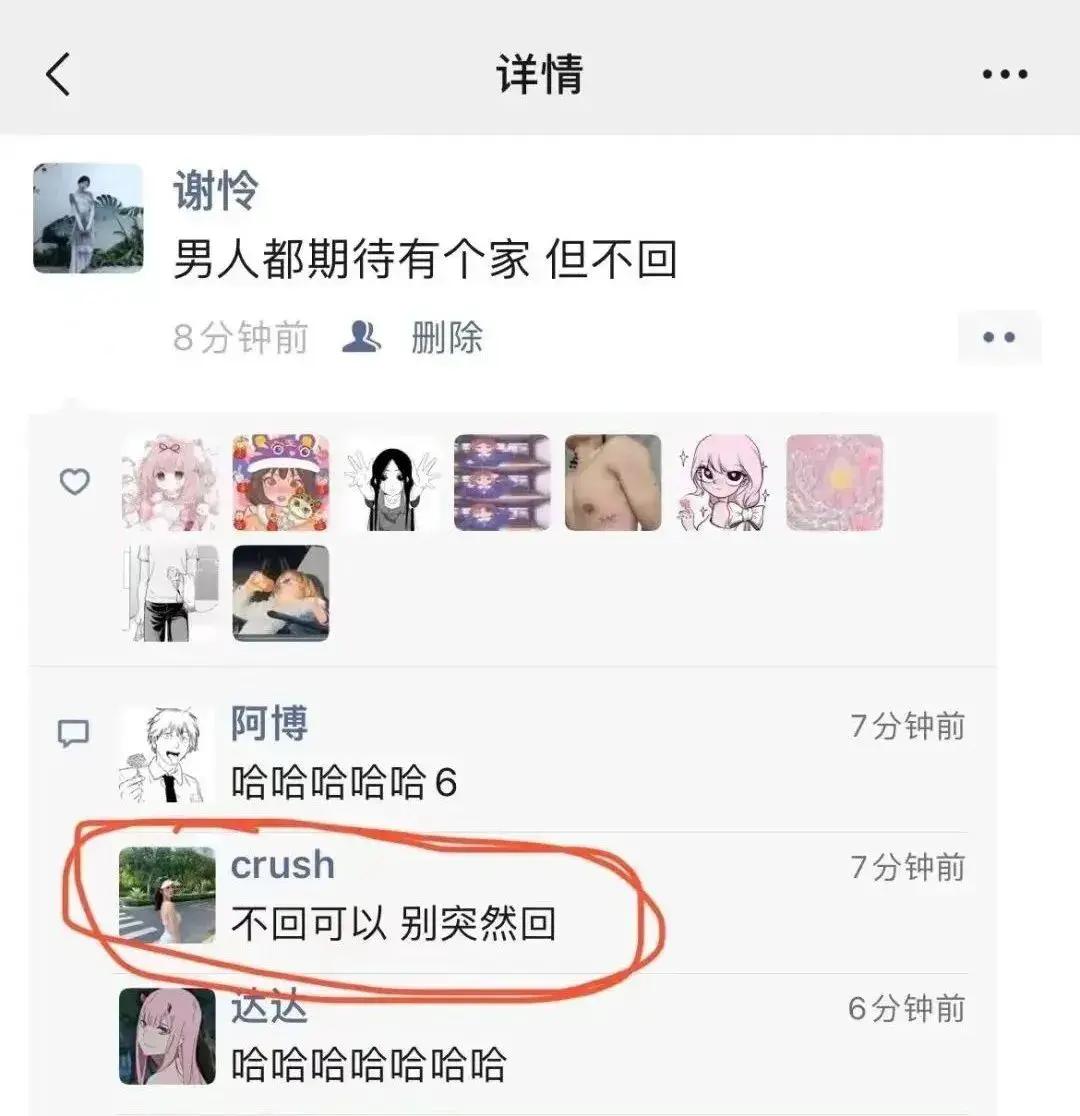The height and width of the screenshot is (1116, 1080).
Task: Tap the 谢怜 name link
Action: click(x=216, y=190)
